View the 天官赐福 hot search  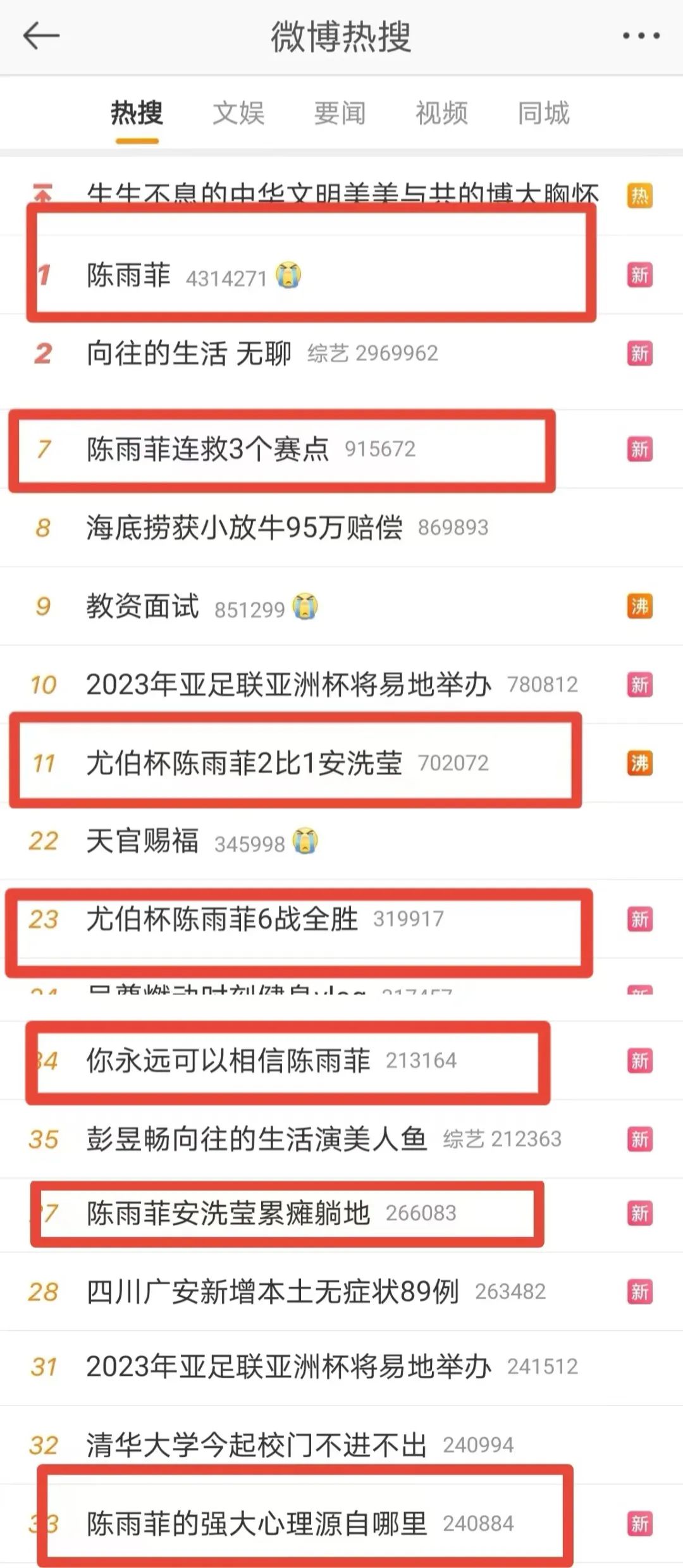click(x=143, y=842)
